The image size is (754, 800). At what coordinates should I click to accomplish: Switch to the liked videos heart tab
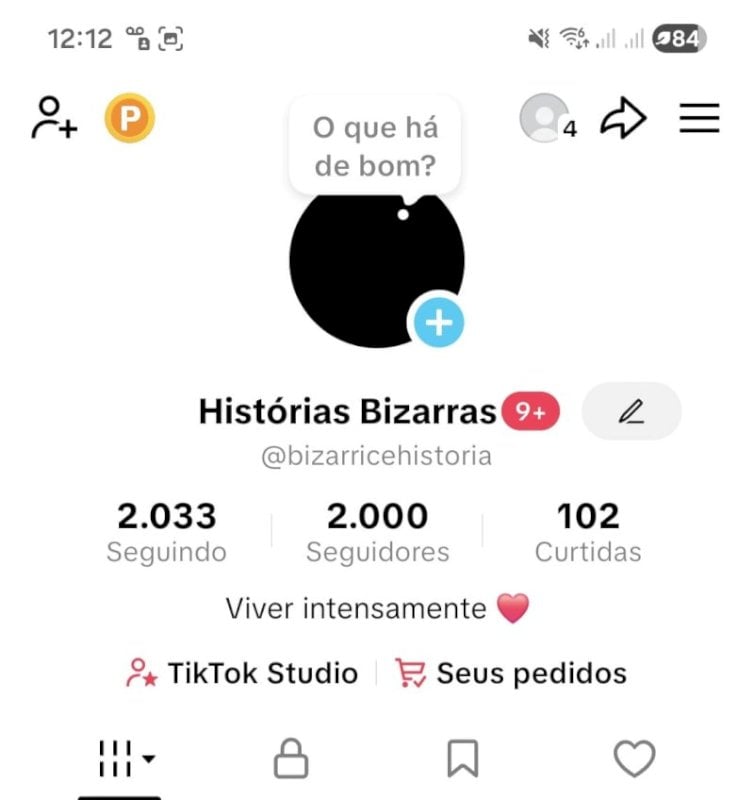pos(634,760)
